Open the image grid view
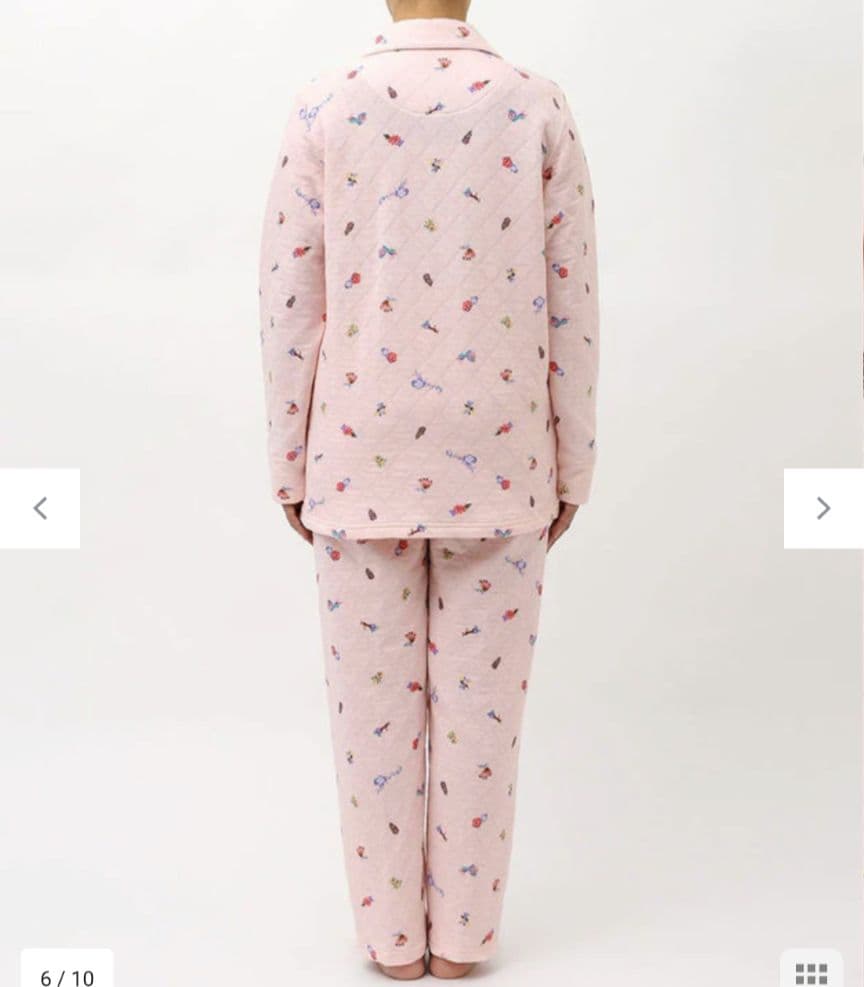This screenshot has width=864, height=987. (811, 973)
